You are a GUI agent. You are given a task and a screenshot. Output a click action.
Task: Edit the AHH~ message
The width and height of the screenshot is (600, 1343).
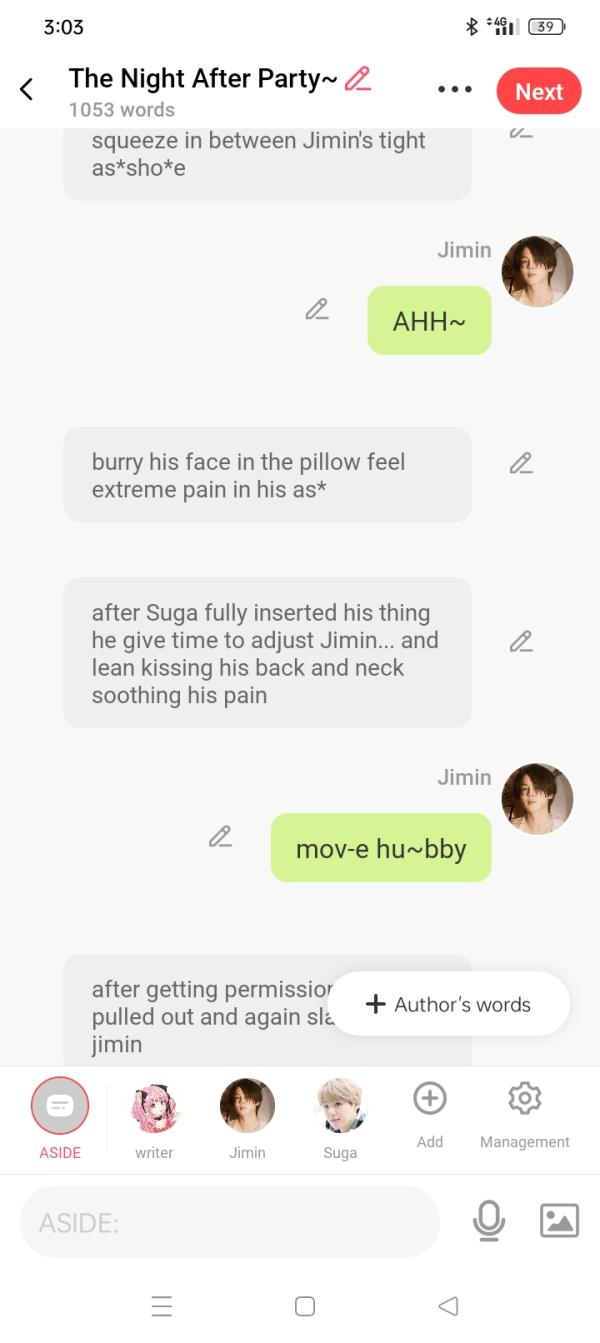[317, 310]
